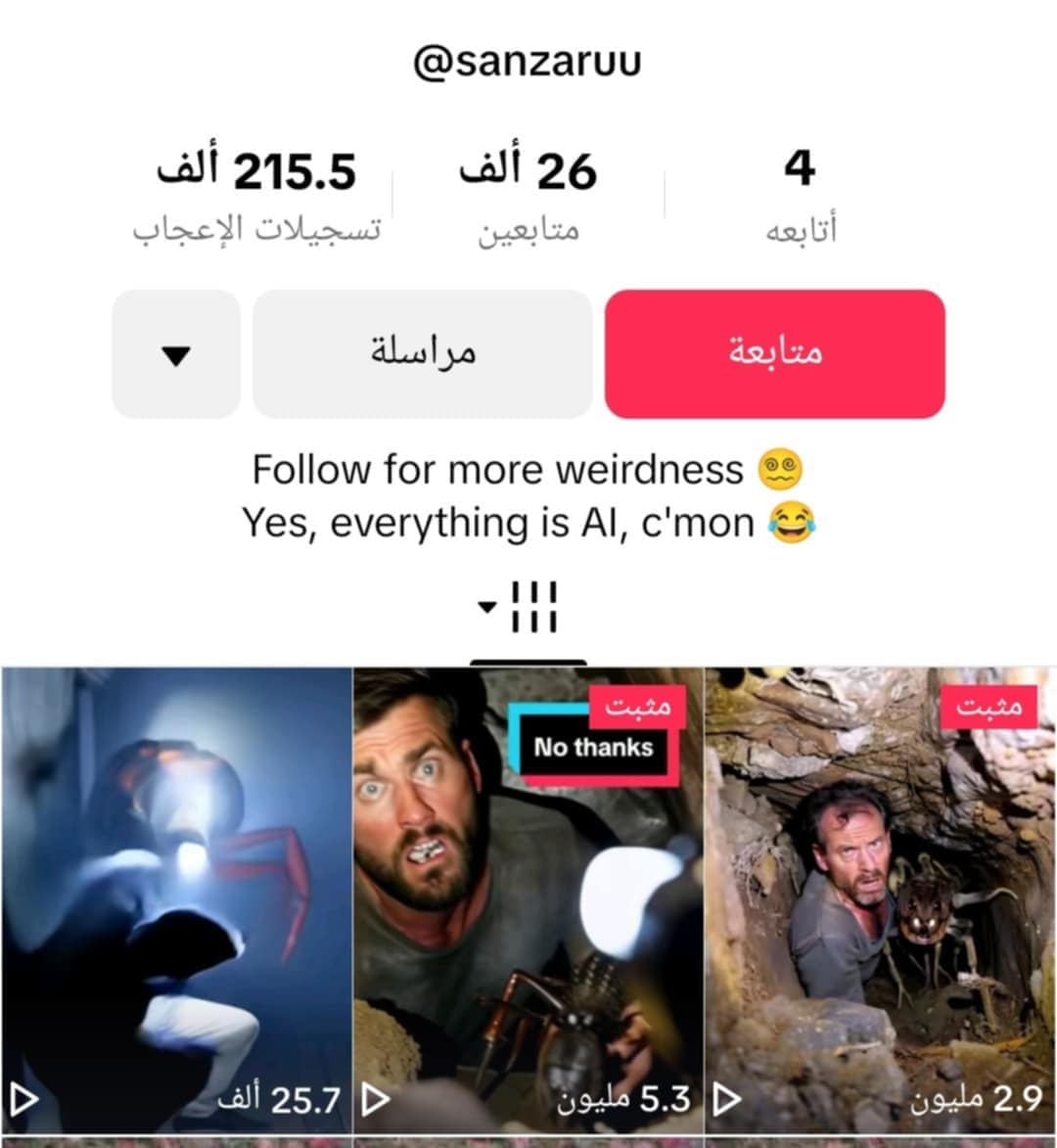View the 26 ألف followers list
Screen dimensions: 1057x1148
528,194
